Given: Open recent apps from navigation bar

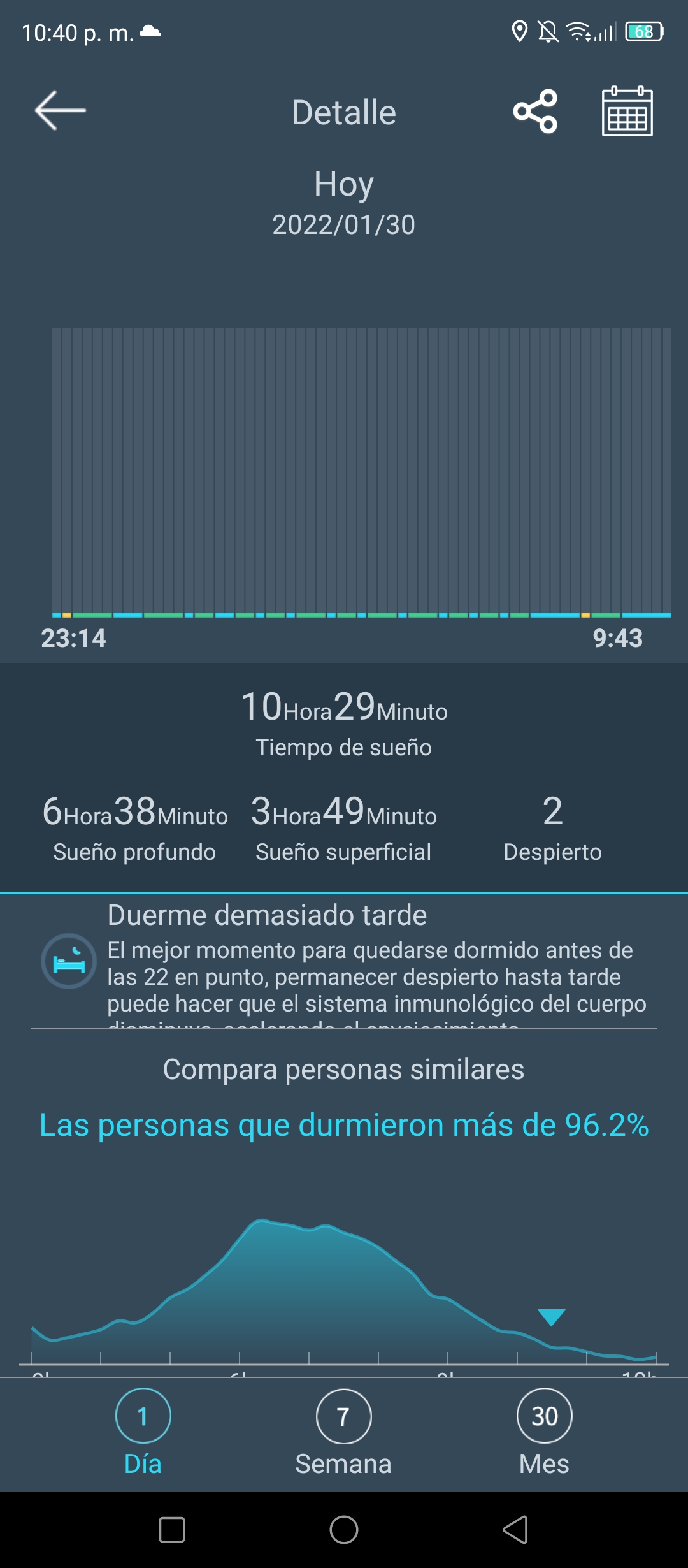Looking at the screenshot, I should [x=172, y=1530].
